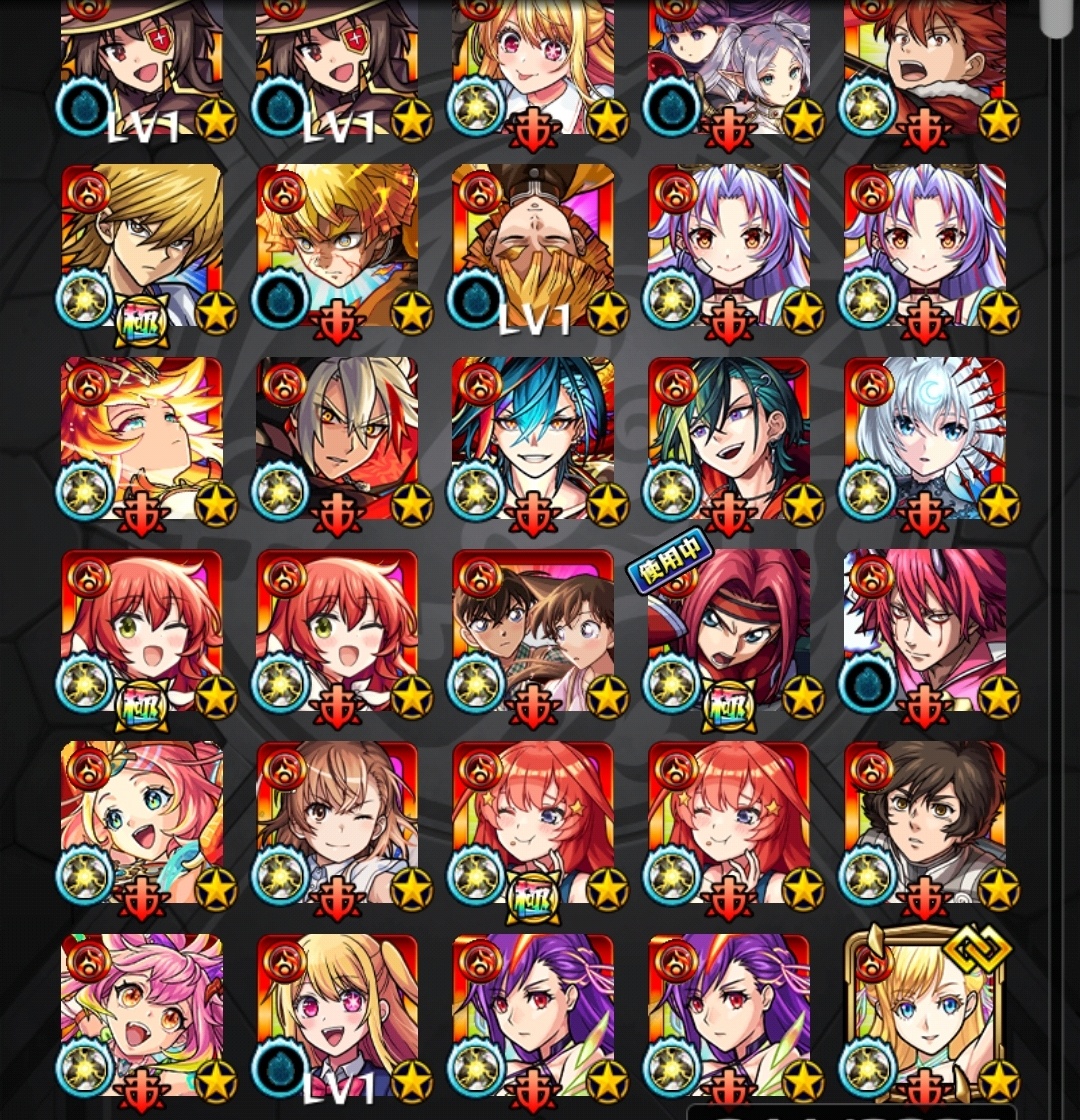Select the white-haired girl with red spikes

(925, 438)
